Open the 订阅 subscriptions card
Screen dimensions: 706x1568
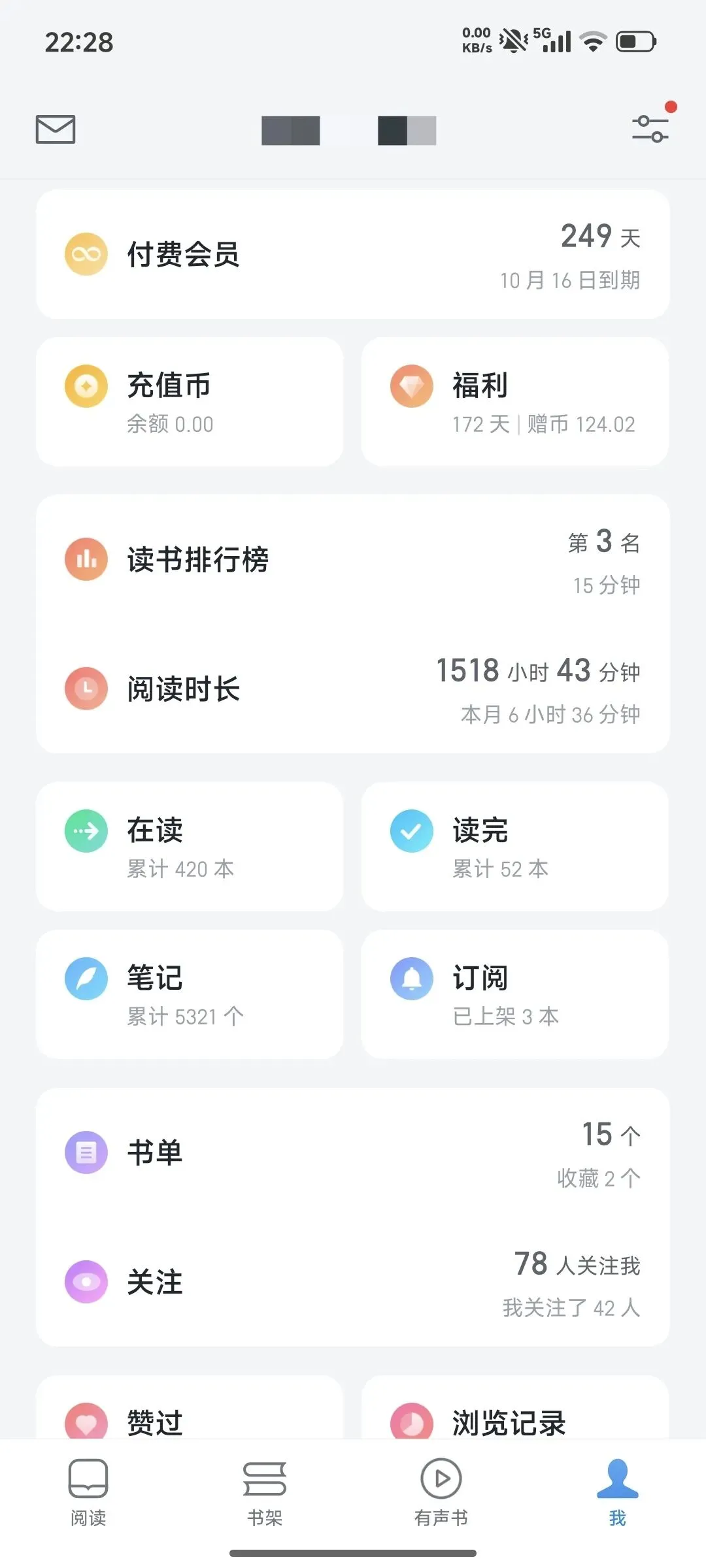pyautogui.click(x=515, y=994)
